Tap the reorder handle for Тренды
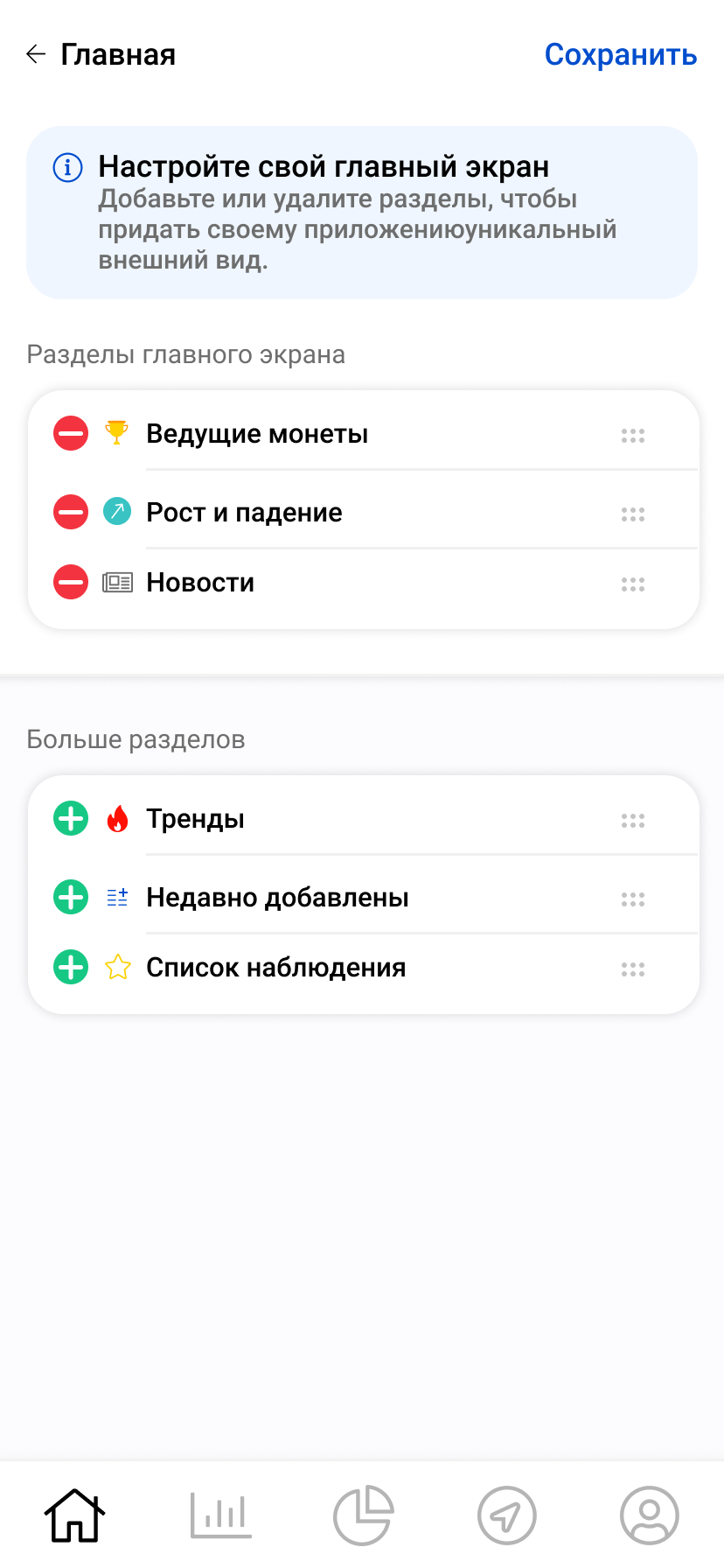 coord(632,821)
